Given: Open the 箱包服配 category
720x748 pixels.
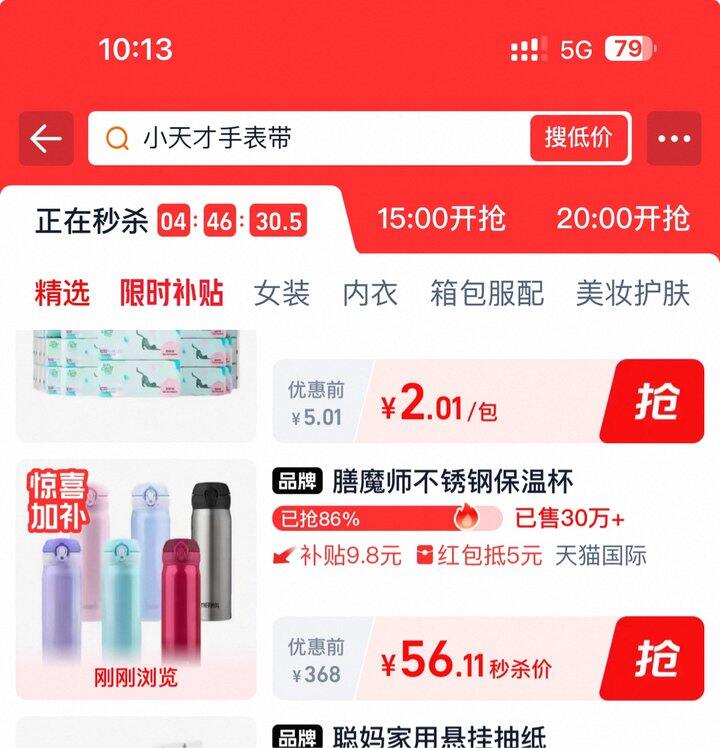Looking at the screenshot, I should coord(487,293).
